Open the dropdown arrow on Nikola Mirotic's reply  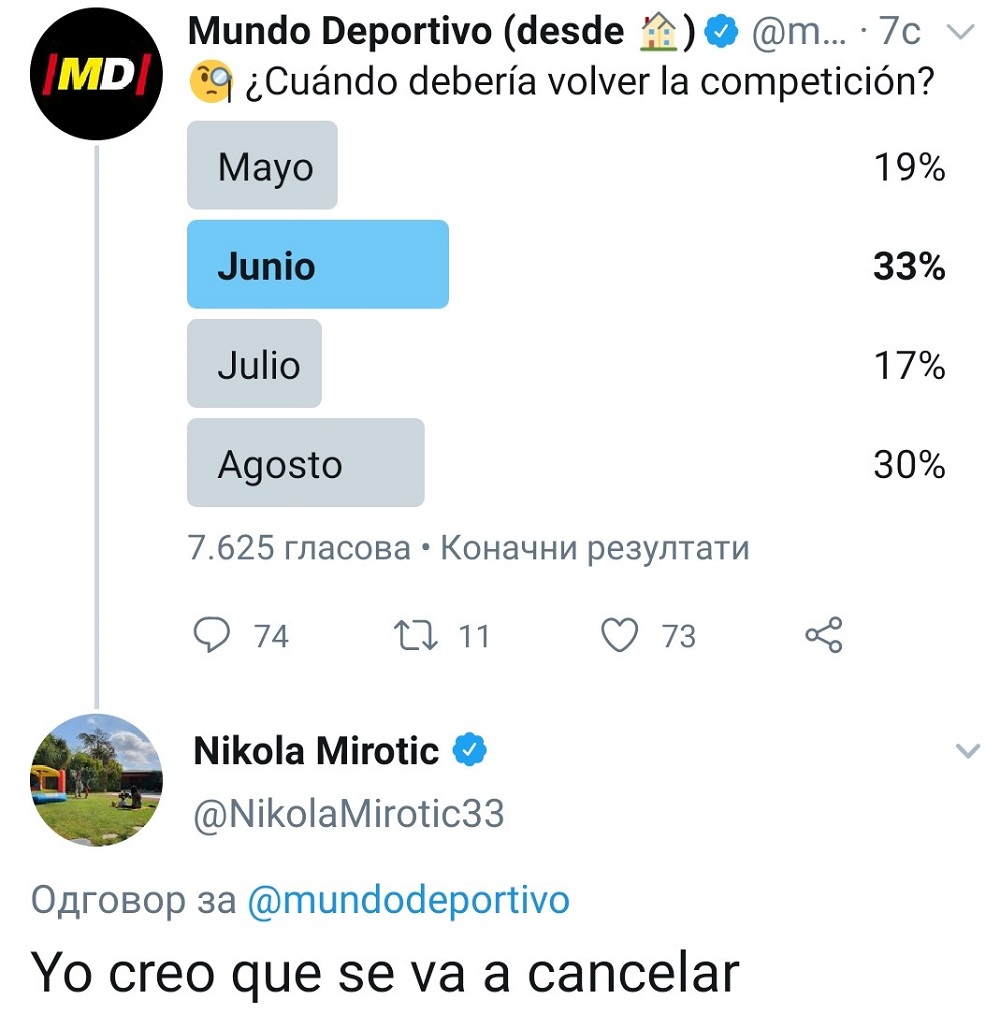click(x=968, y=751)
